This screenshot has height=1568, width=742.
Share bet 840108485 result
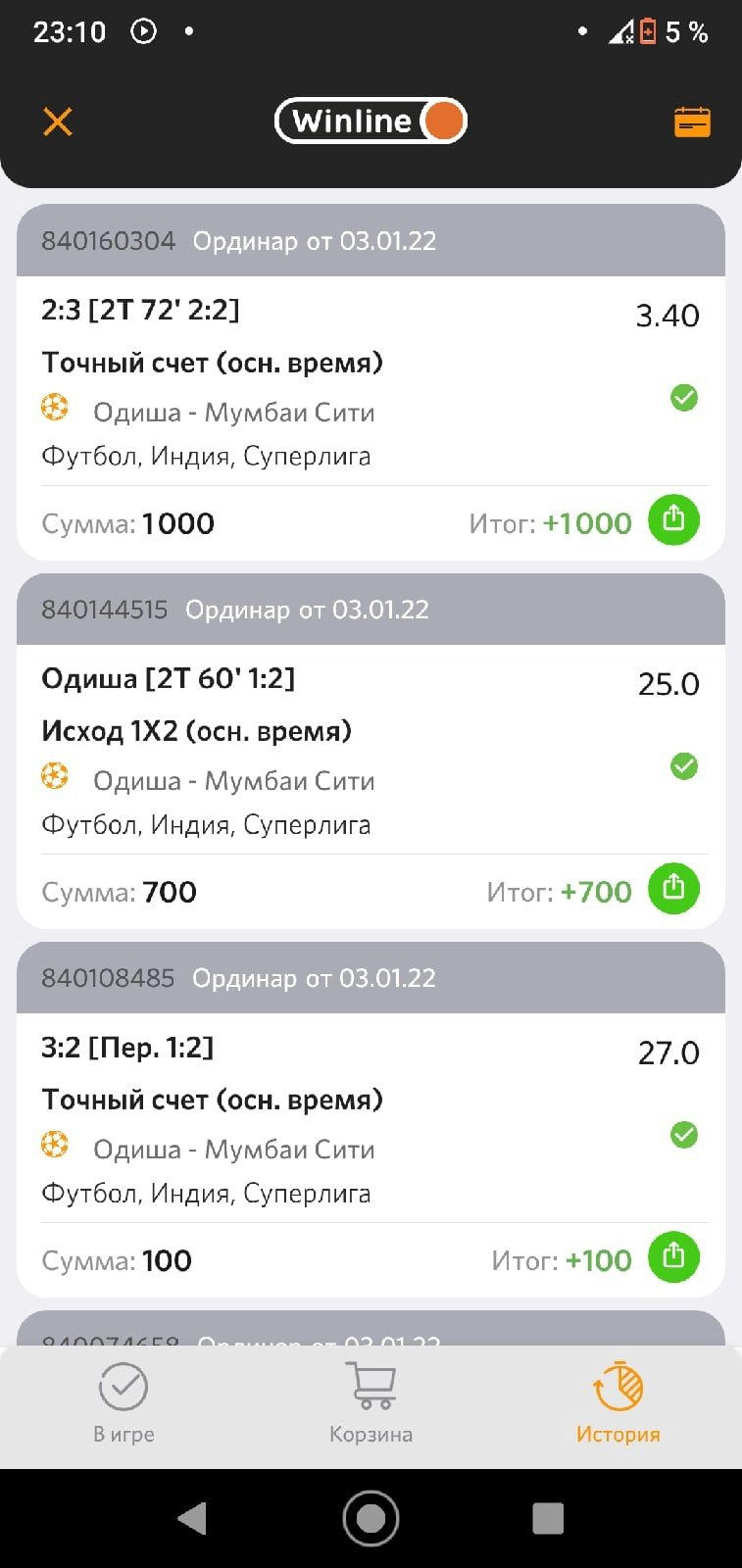click(x=673, y=1256)
